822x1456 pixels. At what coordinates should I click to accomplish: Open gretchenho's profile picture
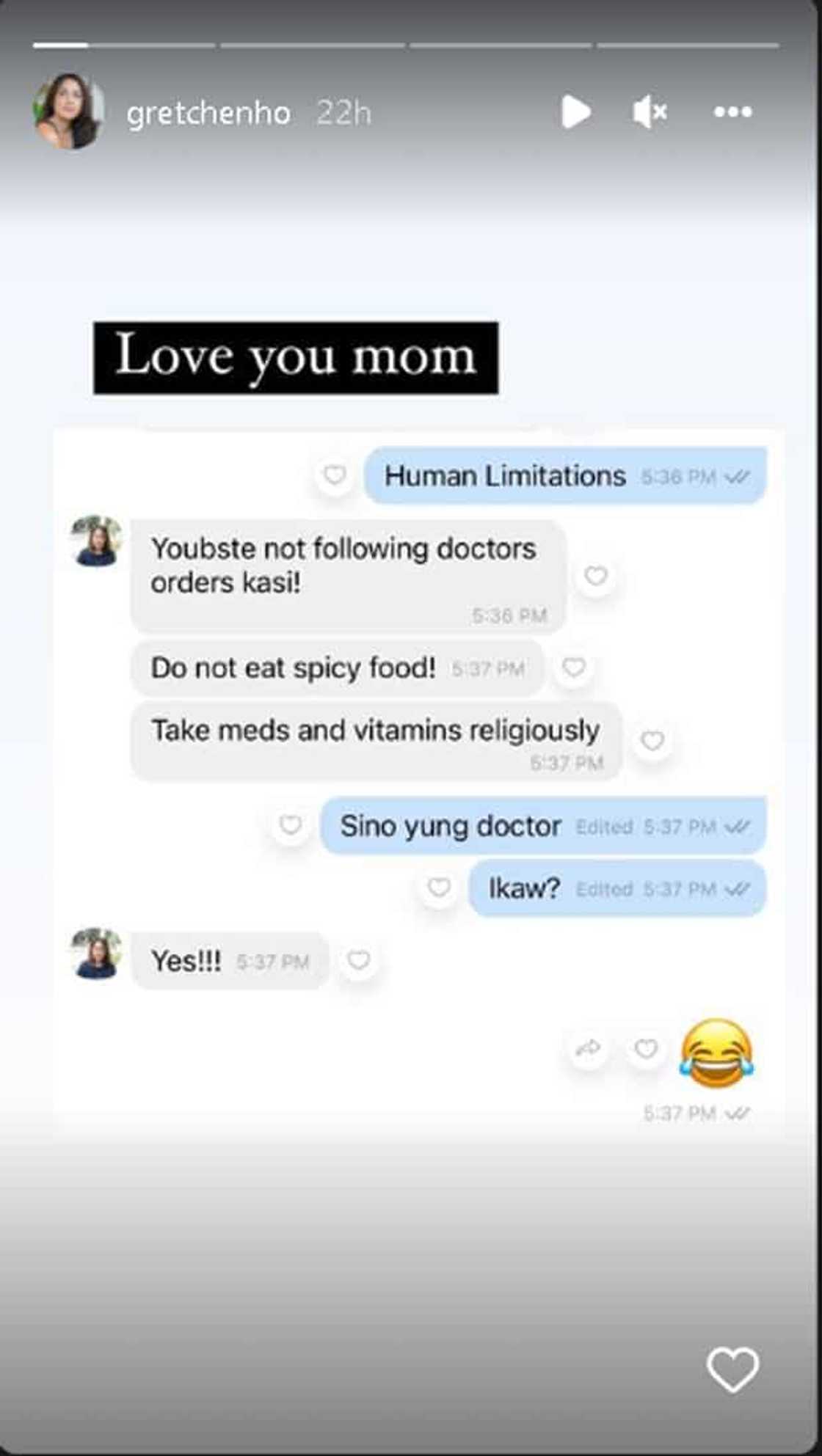(68, 111)
